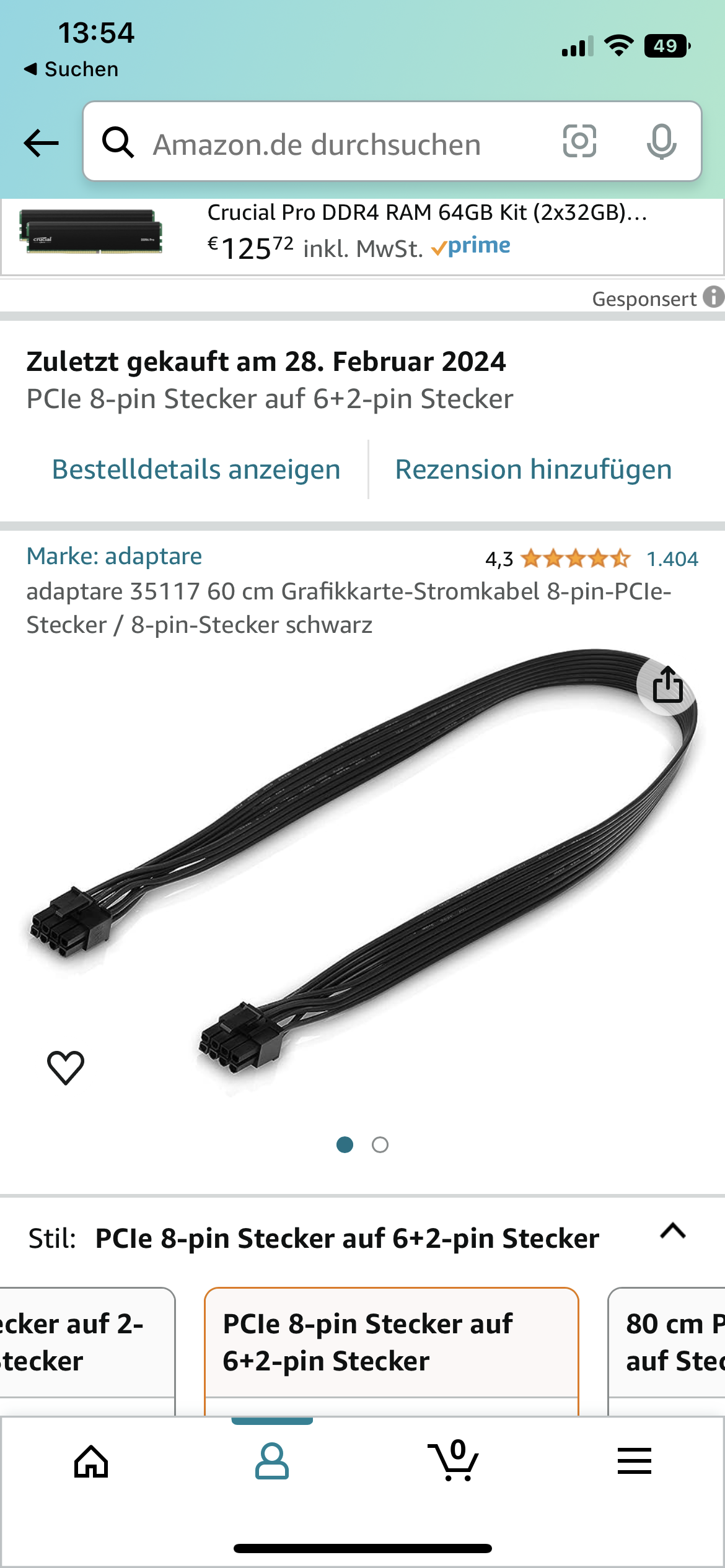Viewport: 725px width, 1568px height.
Task: Go to the Home tab
Action: (x=91, y=1461)
